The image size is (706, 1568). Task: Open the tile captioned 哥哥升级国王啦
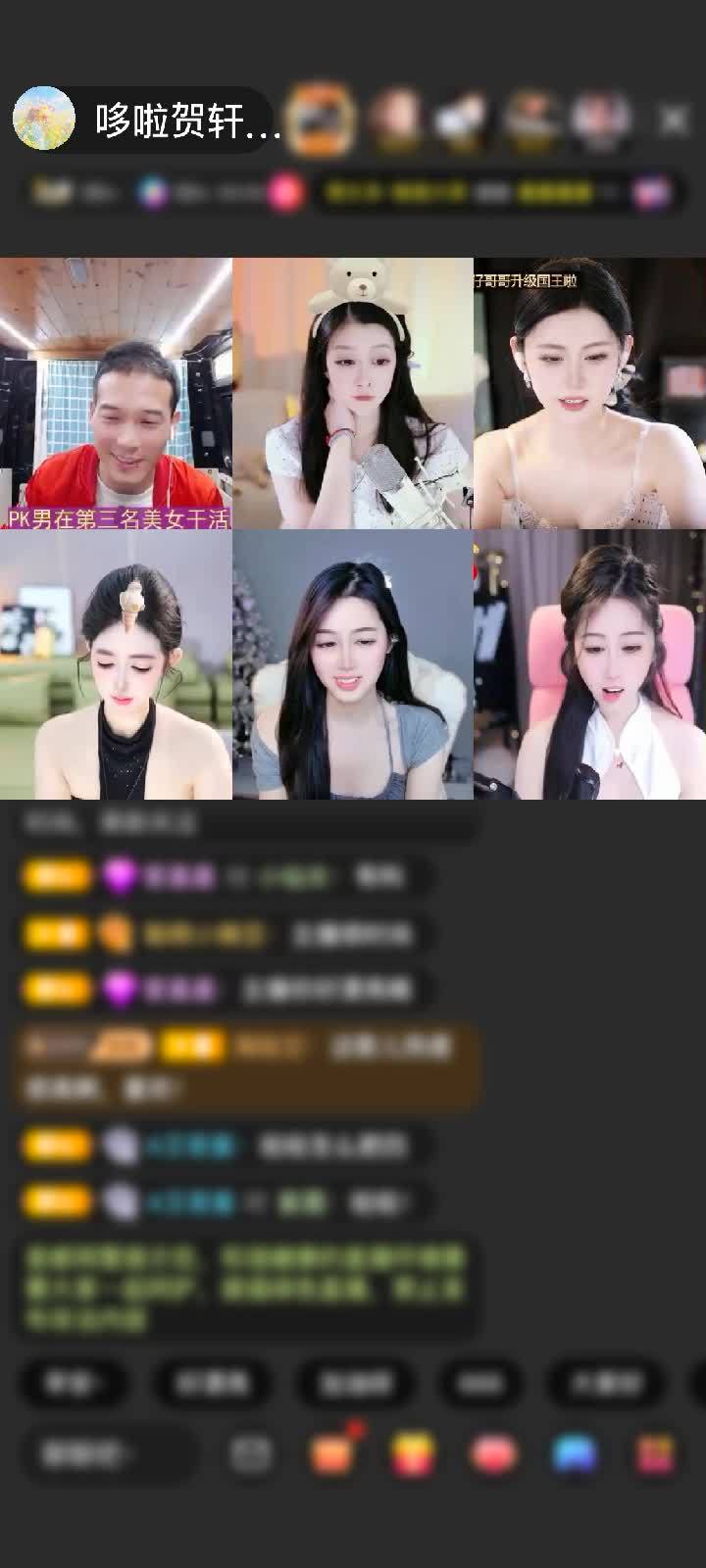(589, 394)
